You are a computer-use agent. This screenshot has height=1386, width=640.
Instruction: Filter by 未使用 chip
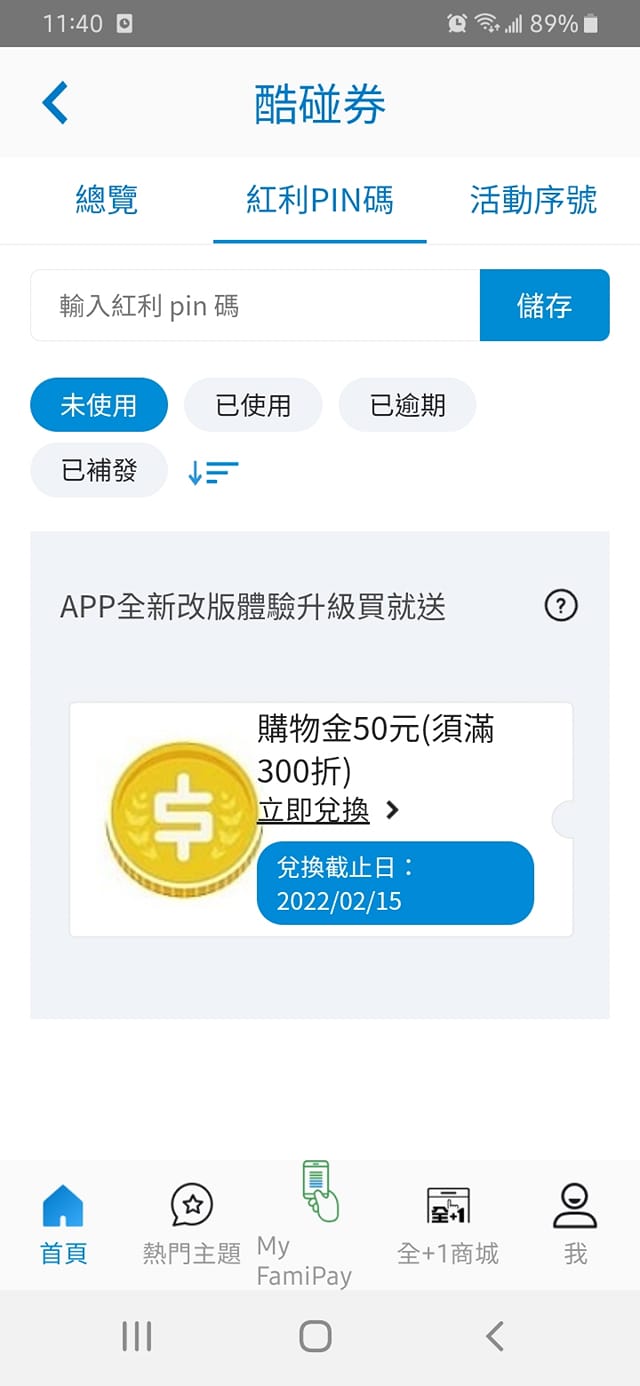[x=99, y=405]
